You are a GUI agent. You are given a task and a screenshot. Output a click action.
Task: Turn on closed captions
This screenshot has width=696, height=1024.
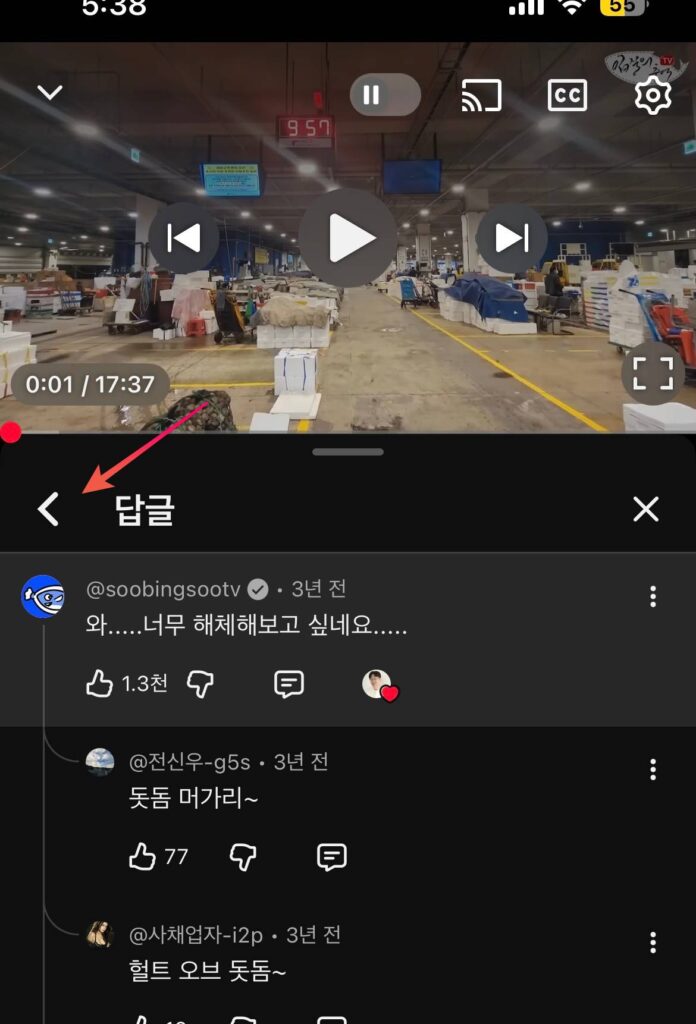coord(567,96)
